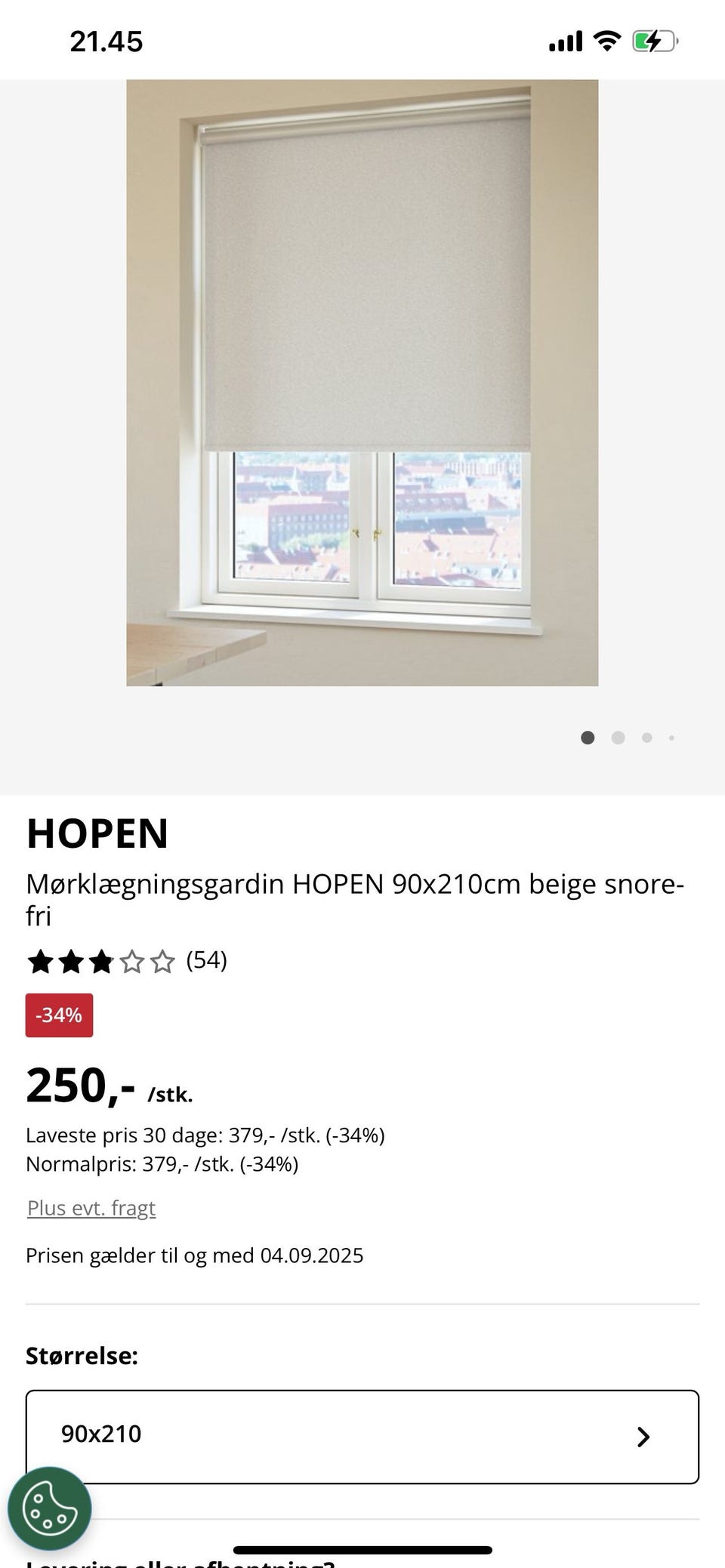This screenshot has width=725, height=1568.
Task: Select the fourth carousel dot
Action: tap(671, 738)
